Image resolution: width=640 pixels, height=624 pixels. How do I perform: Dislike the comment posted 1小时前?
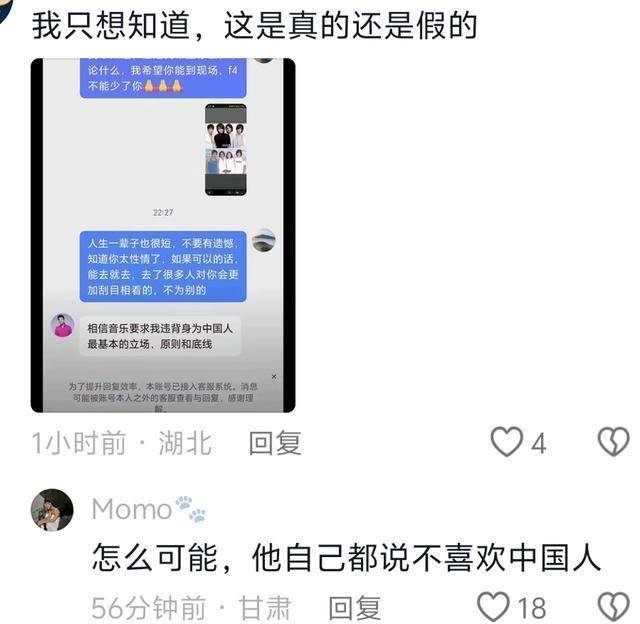pos(612,442)
